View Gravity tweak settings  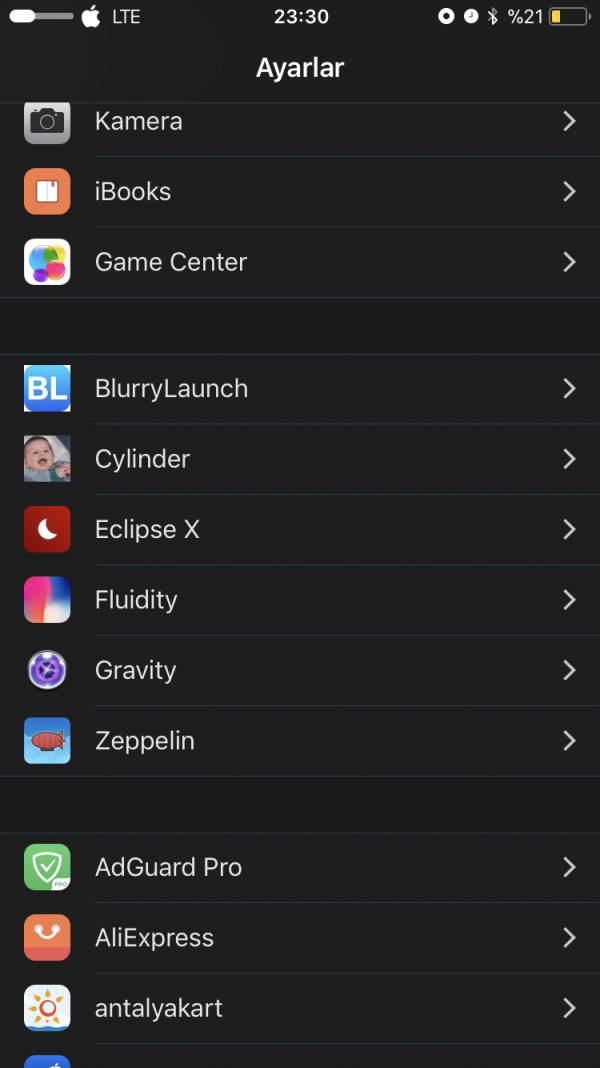tap(300, 670)
